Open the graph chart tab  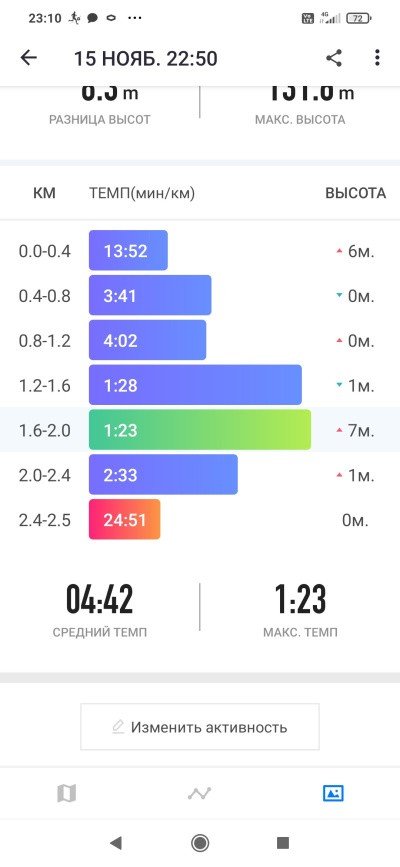[199, 794]
